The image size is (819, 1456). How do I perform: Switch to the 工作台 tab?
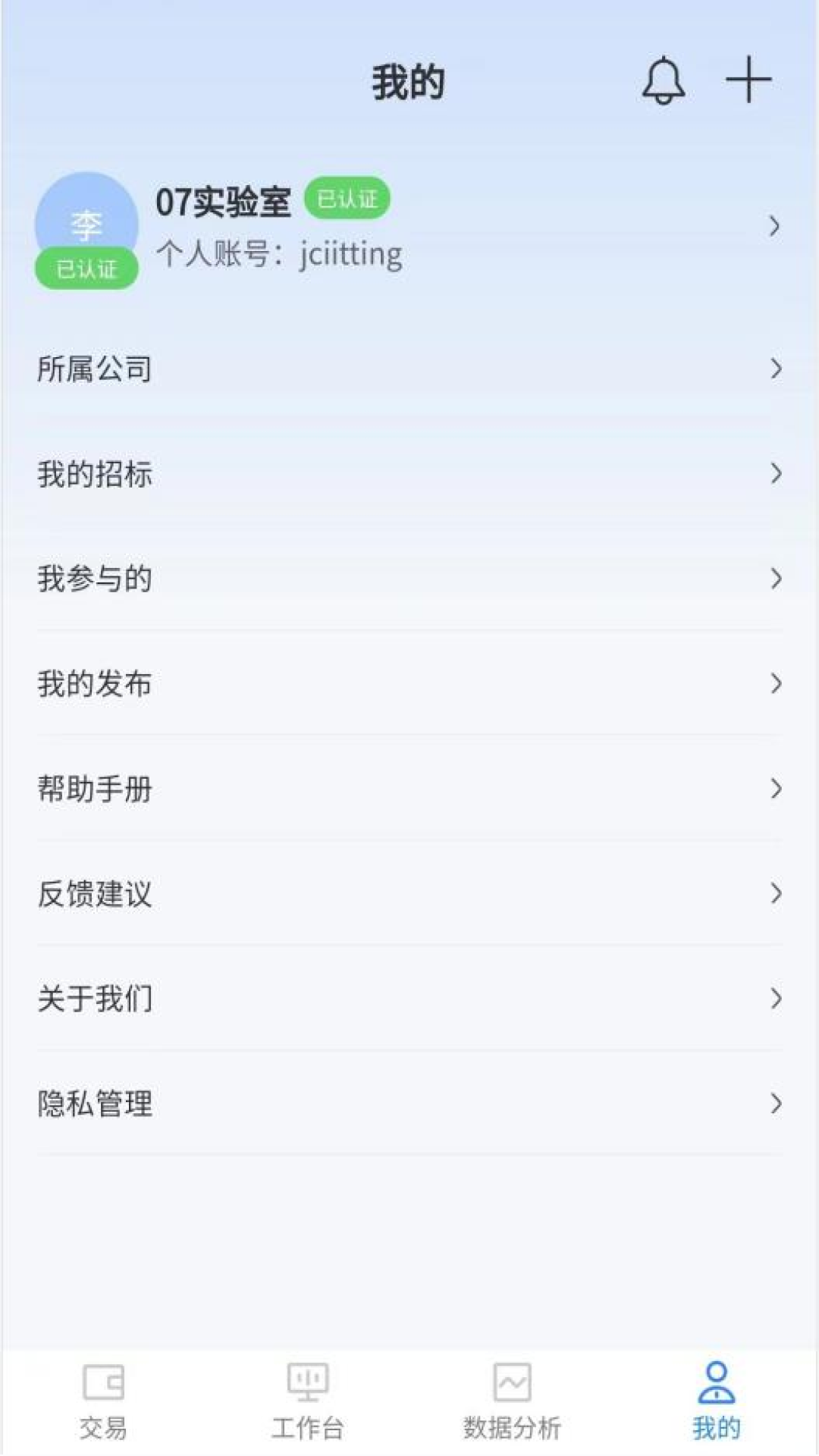(307, 1401)
